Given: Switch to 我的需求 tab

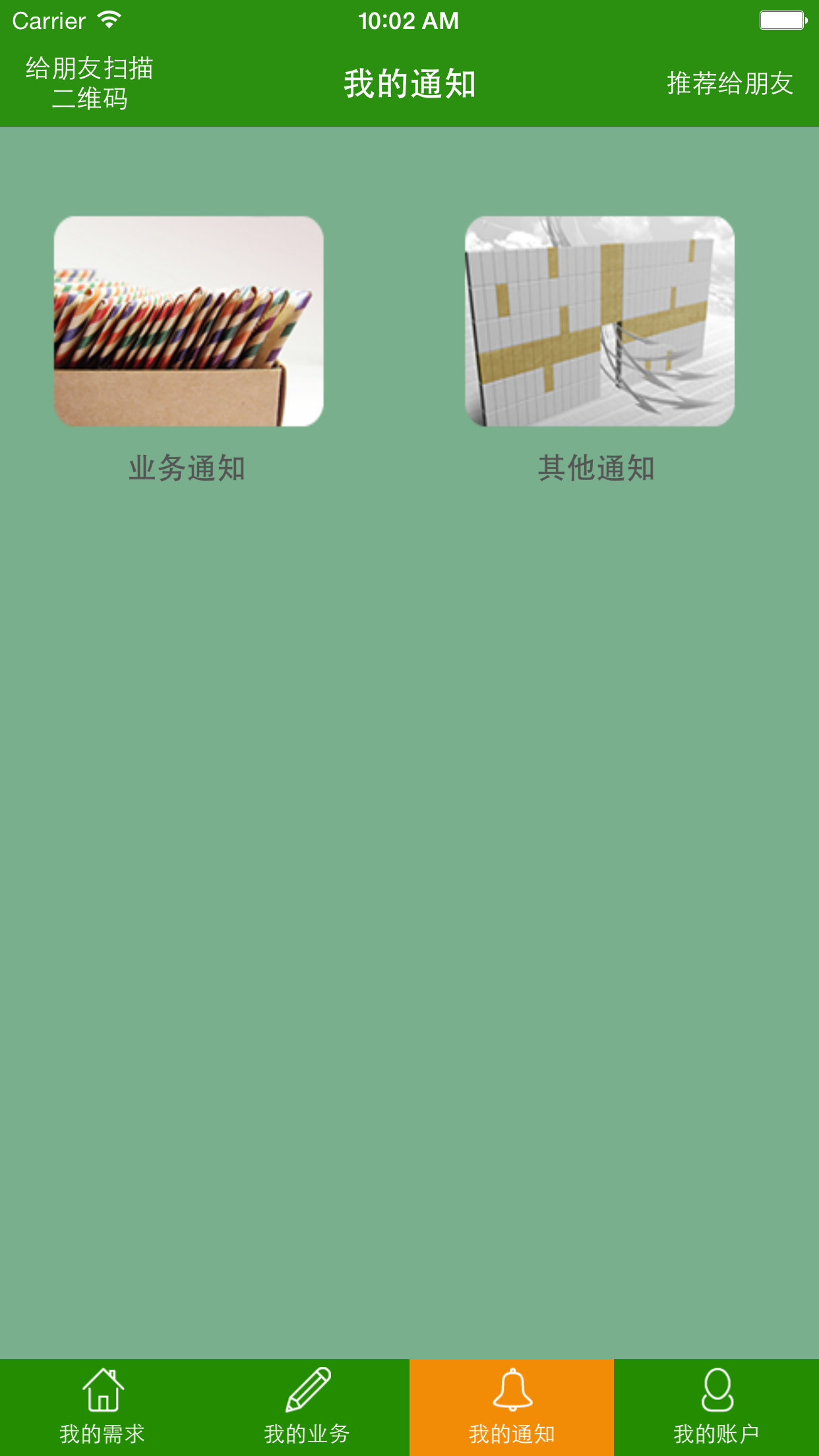Looking at the screenshot, I should tap(102, 1407).
